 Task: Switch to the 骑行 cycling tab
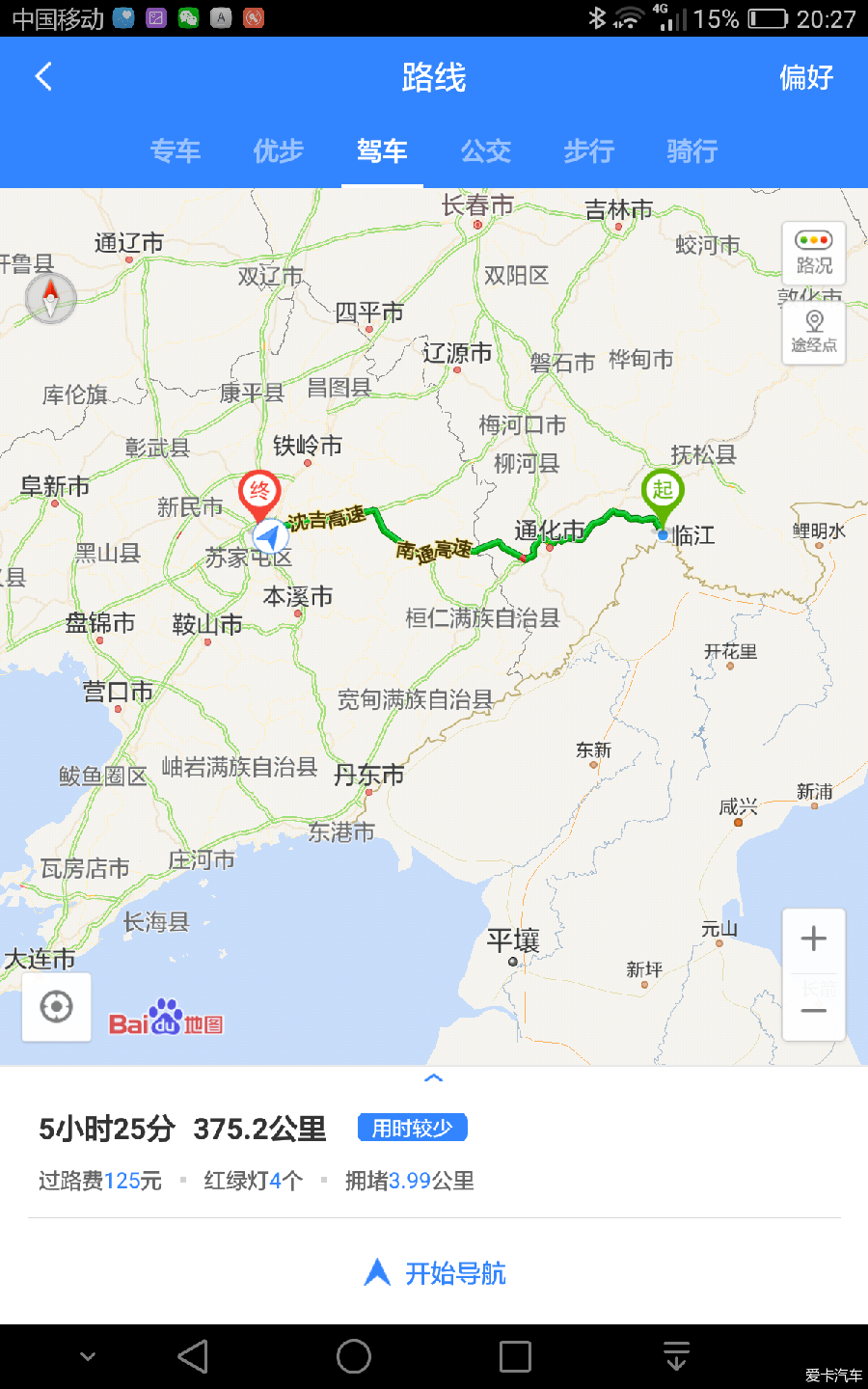tap(692, 151)
